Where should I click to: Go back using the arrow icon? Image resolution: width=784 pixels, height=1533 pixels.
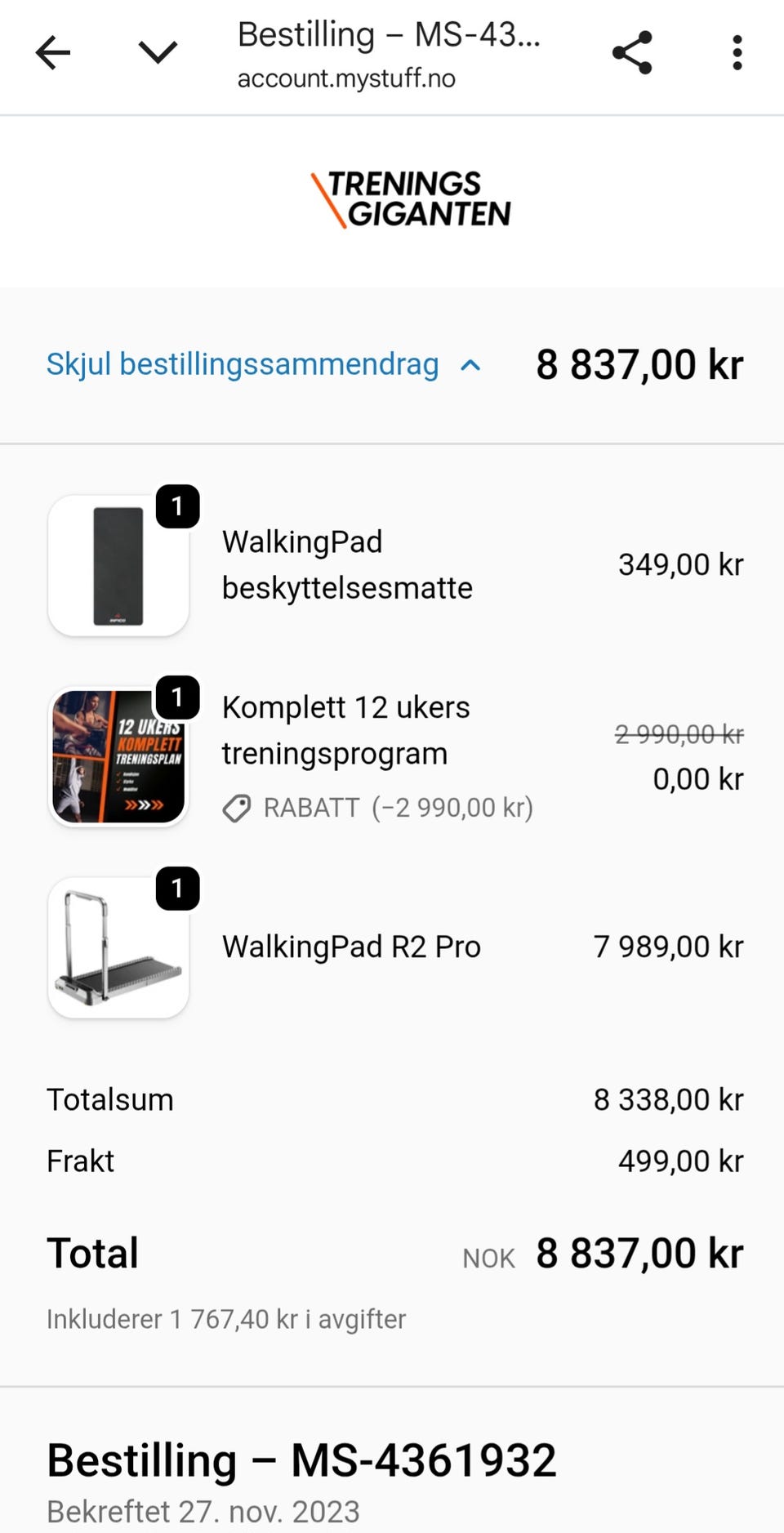(x=53, y=53)
